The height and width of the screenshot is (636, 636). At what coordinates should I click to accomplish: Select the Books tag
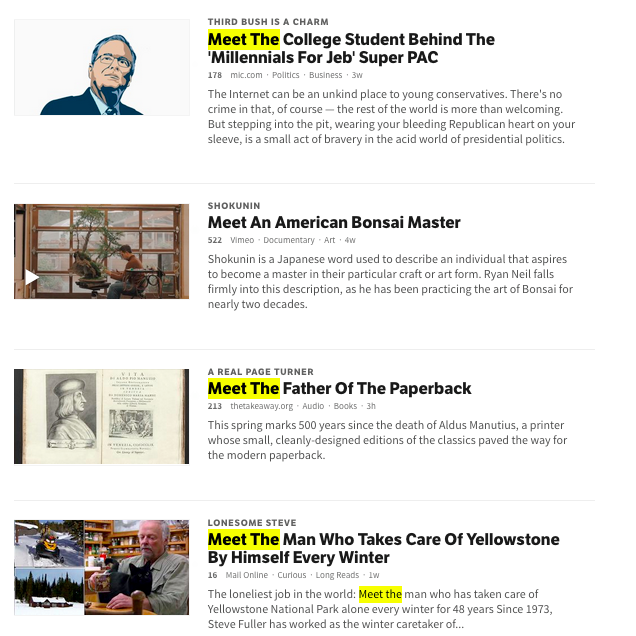click(x=345, y=406)
